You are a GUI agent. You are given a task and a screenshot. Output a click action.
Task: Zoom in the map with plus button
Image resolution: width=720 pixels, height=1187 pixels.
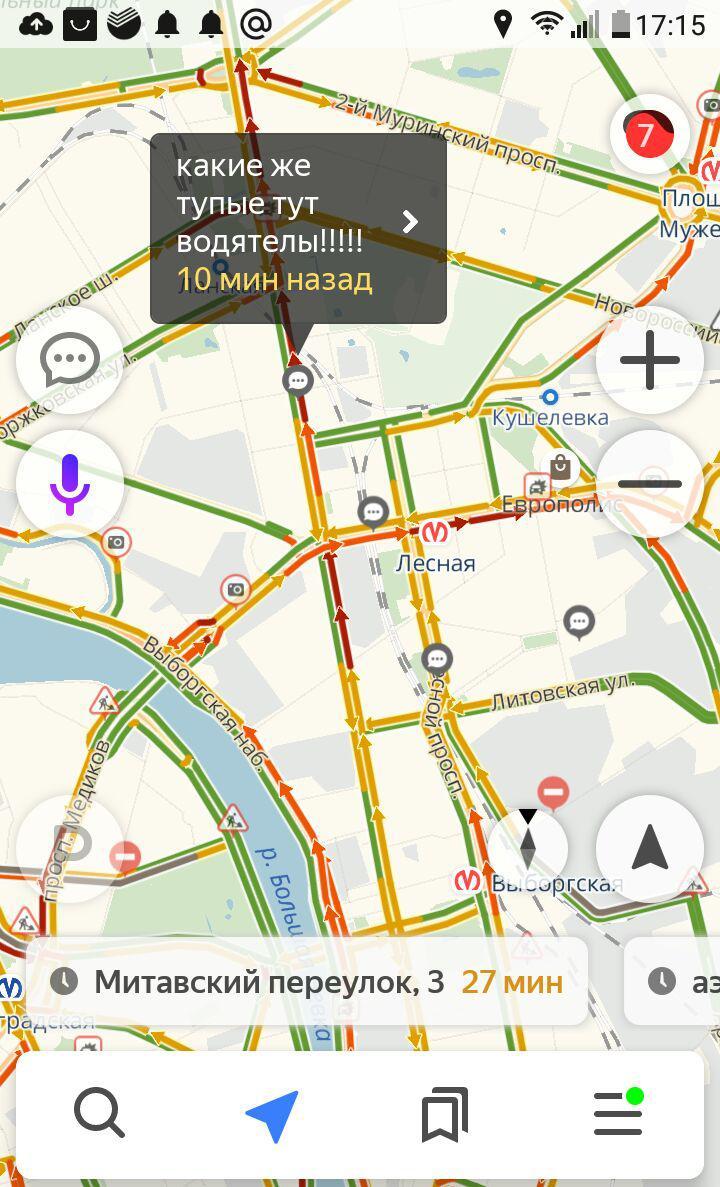tap(649, 360)
